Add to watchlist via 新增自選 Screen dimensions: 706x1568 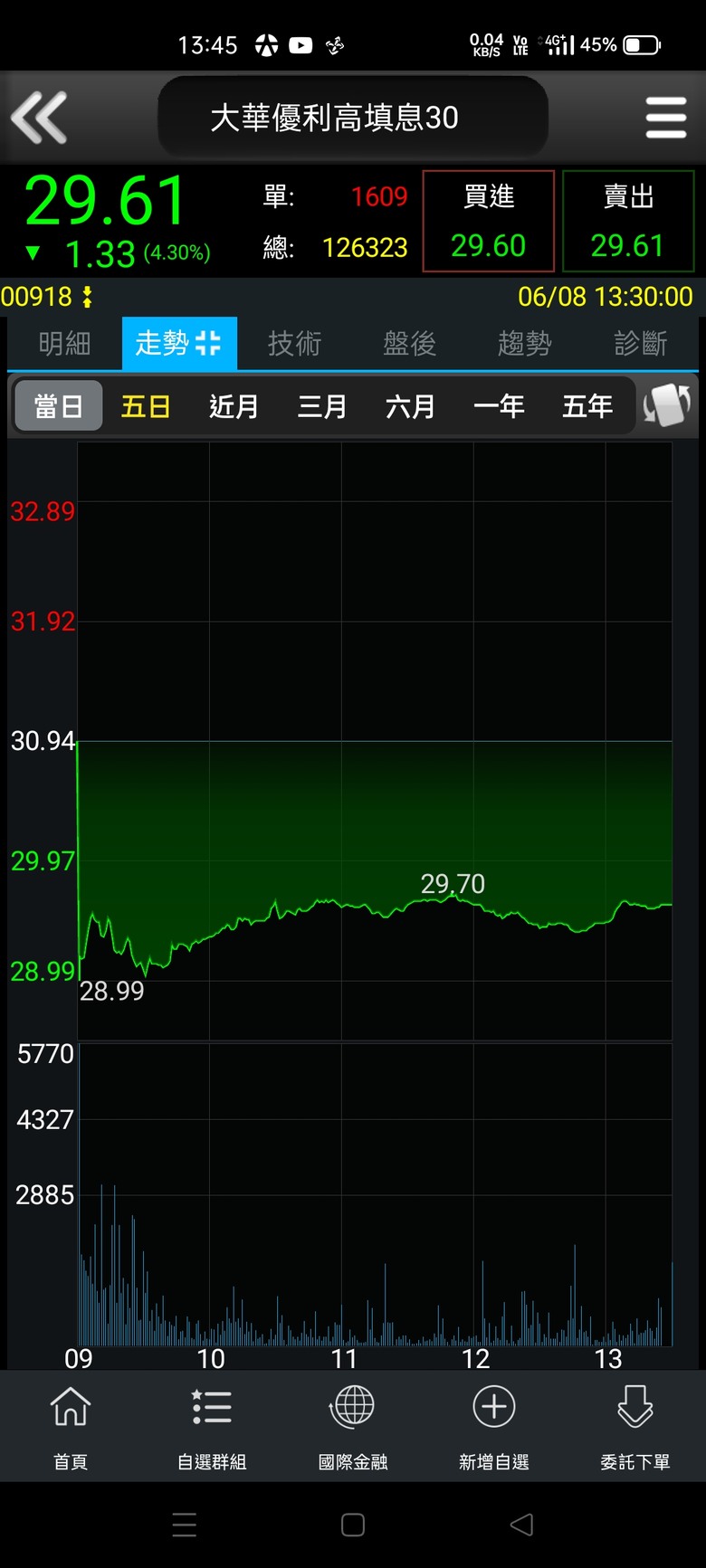tap(494, 1427)
